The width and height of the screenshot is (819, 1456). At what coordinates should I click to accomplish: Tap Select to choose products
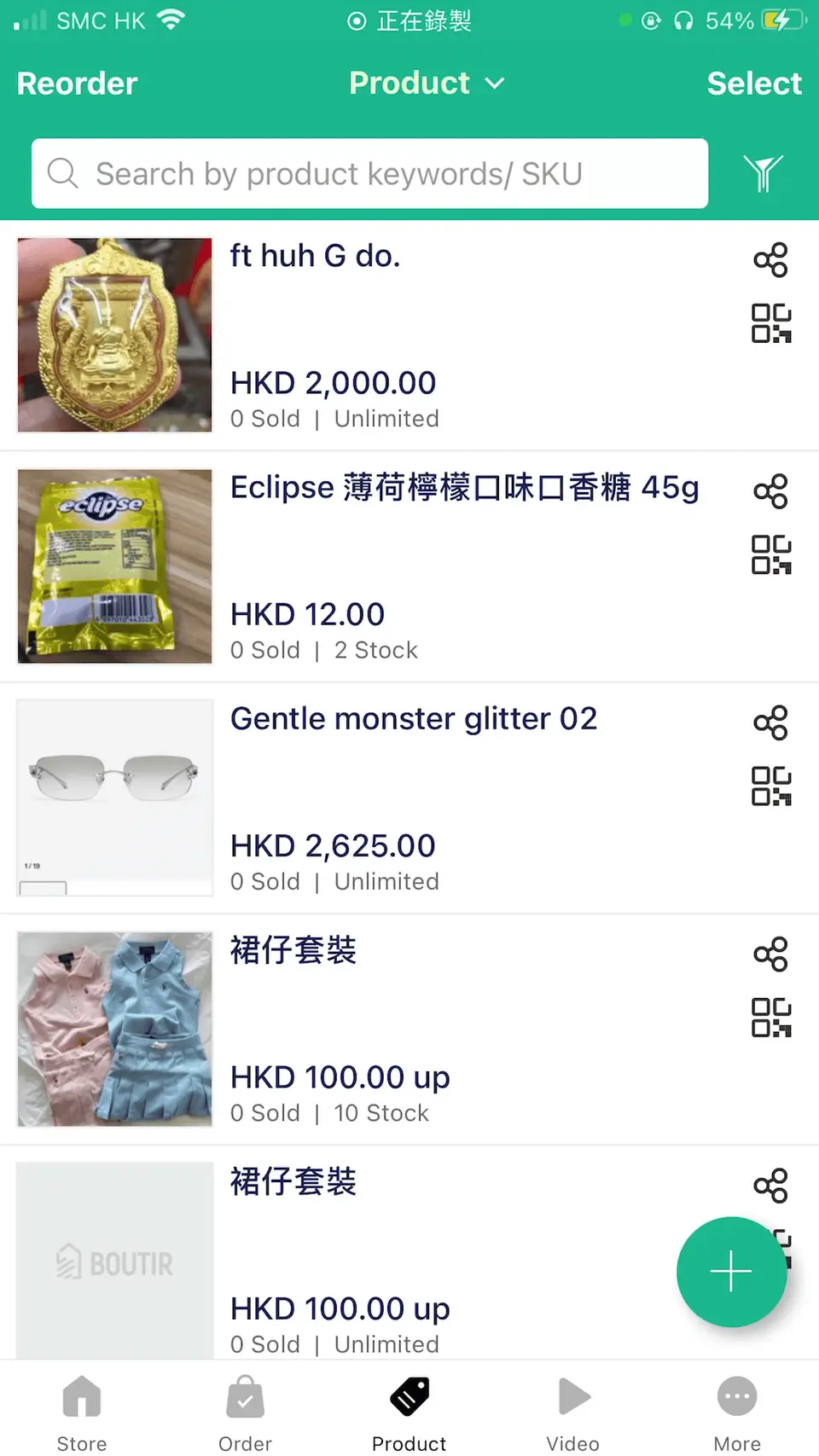pos(754,84)
